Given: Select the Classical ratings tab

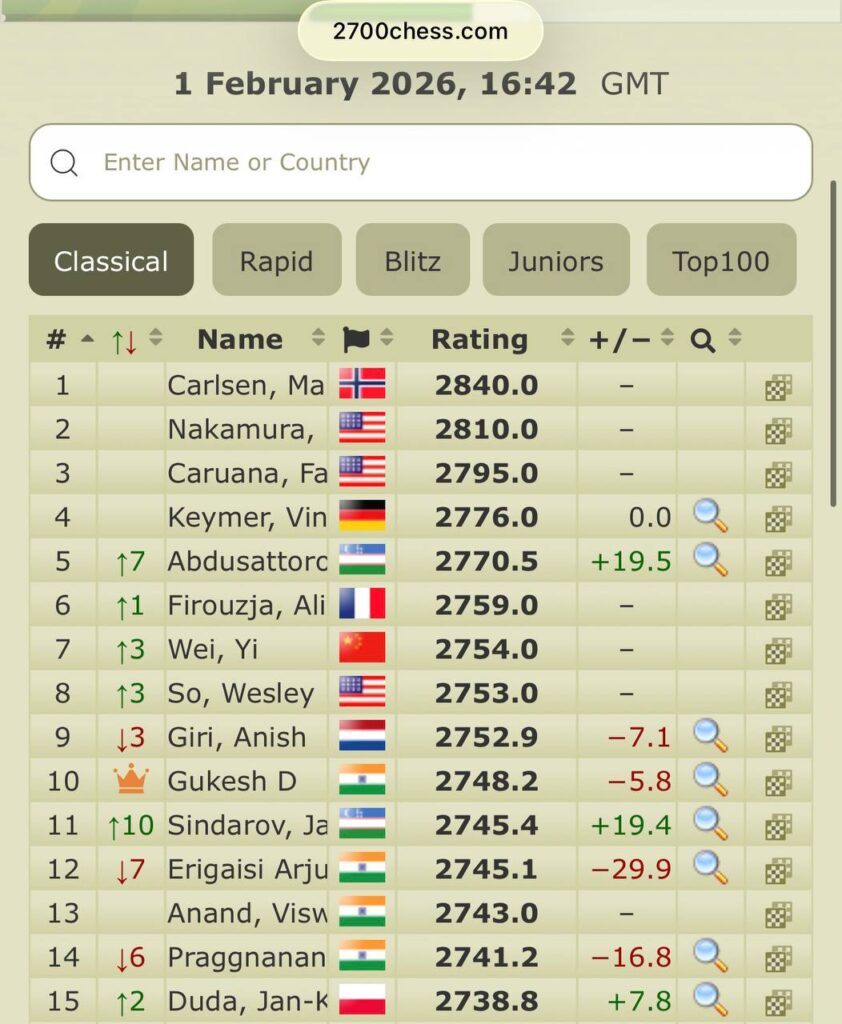Looking at the screenshot, I should [x=111, y=261].
